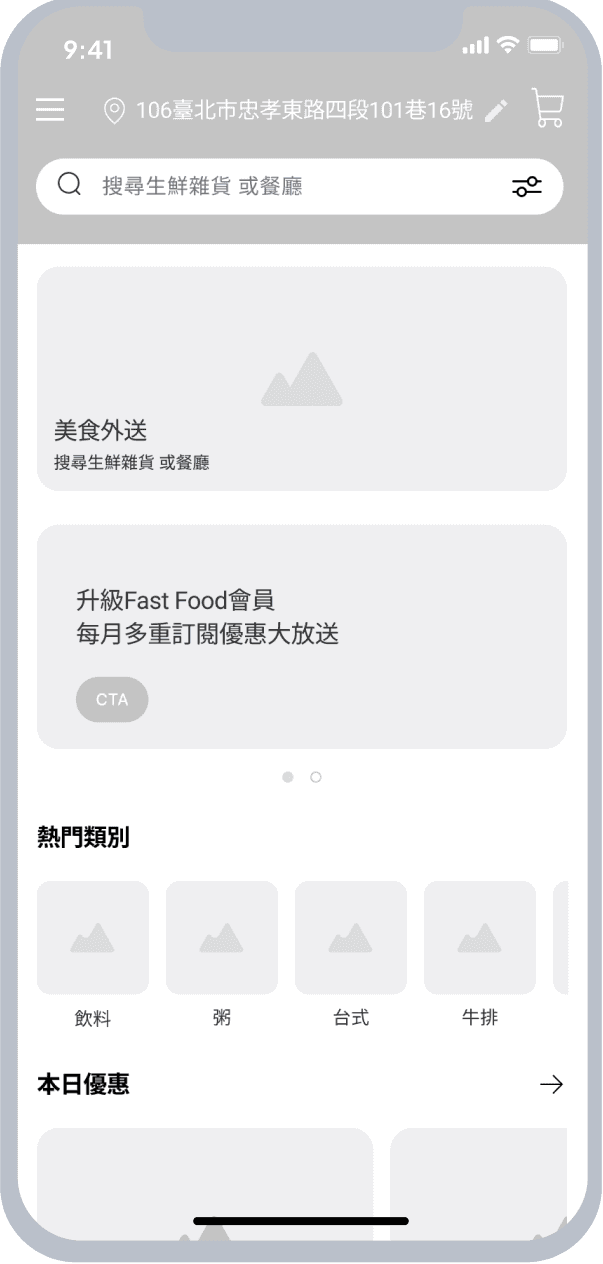Tap the CTA button on membership banner
The image size is (603, 1264).
click(x=112, y=700)
